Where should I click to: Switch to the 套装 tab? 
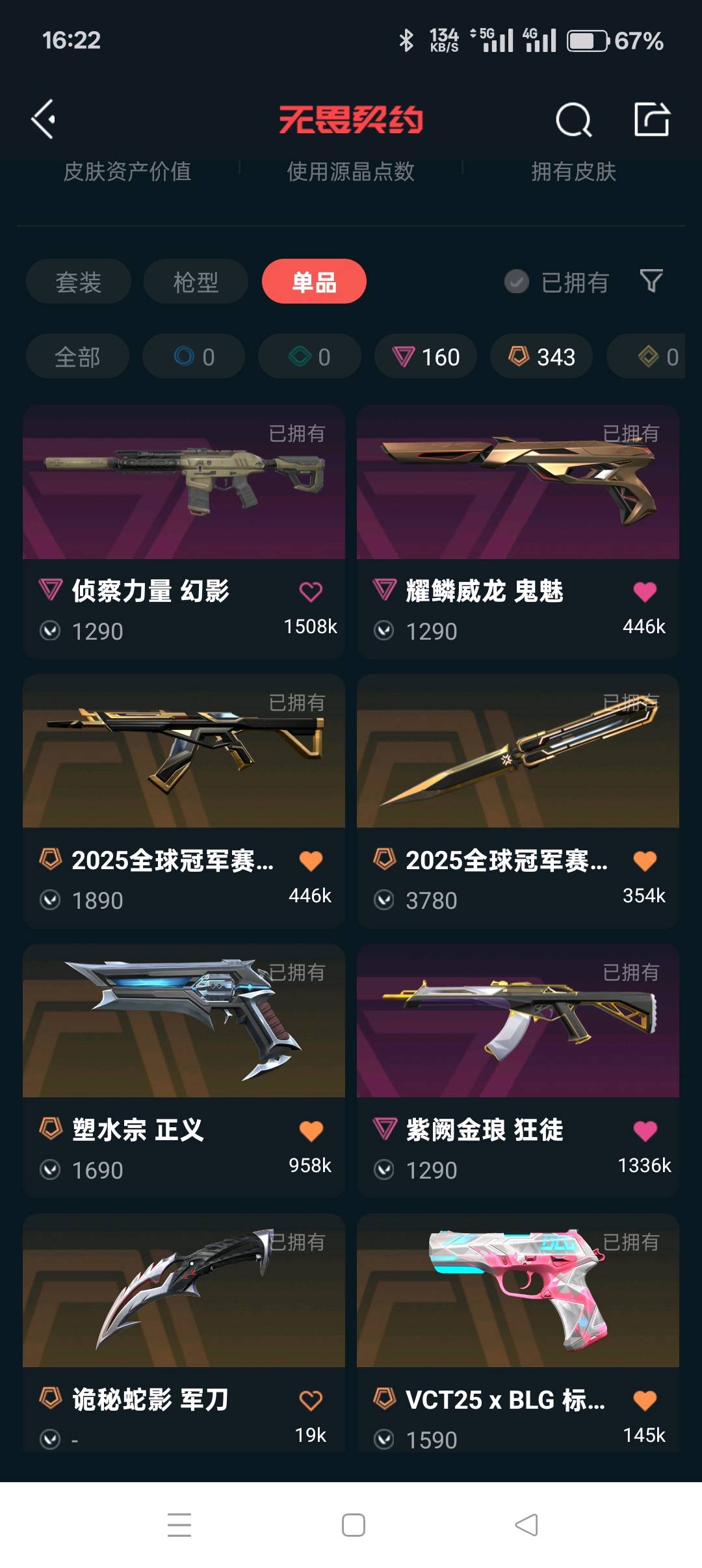pos(79,282)
